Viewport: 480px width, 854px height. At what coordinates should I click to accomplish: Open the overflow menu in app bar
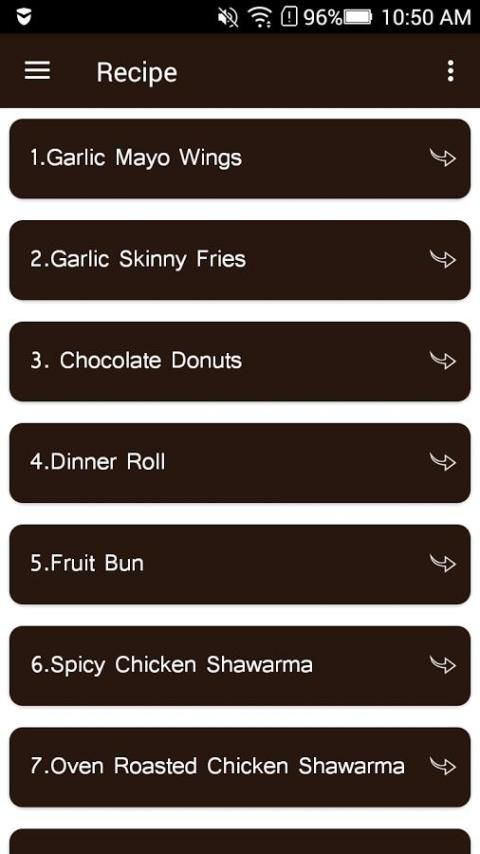(x=450, y=71)
